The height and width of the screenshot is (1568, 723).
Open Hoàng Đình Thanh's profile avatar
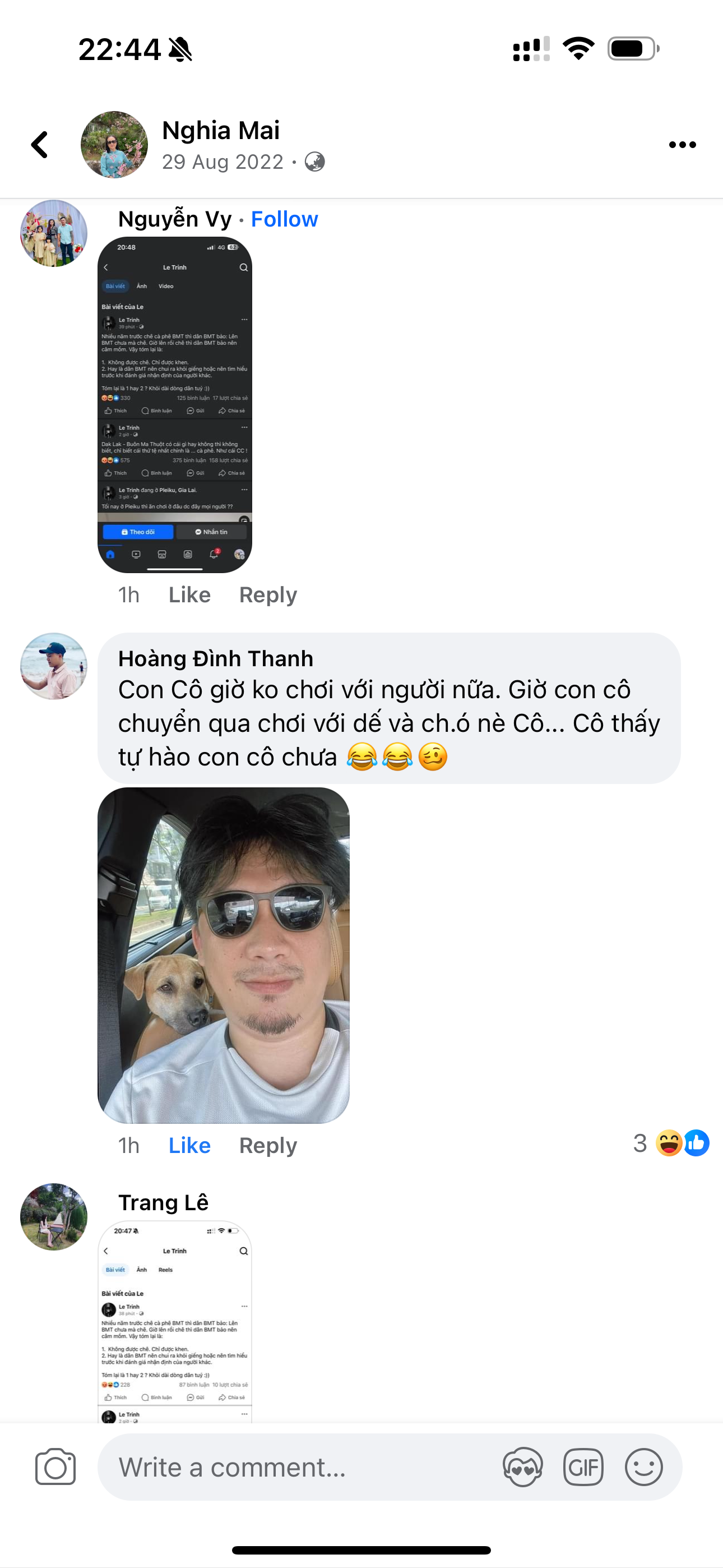(x=54, y=666)
